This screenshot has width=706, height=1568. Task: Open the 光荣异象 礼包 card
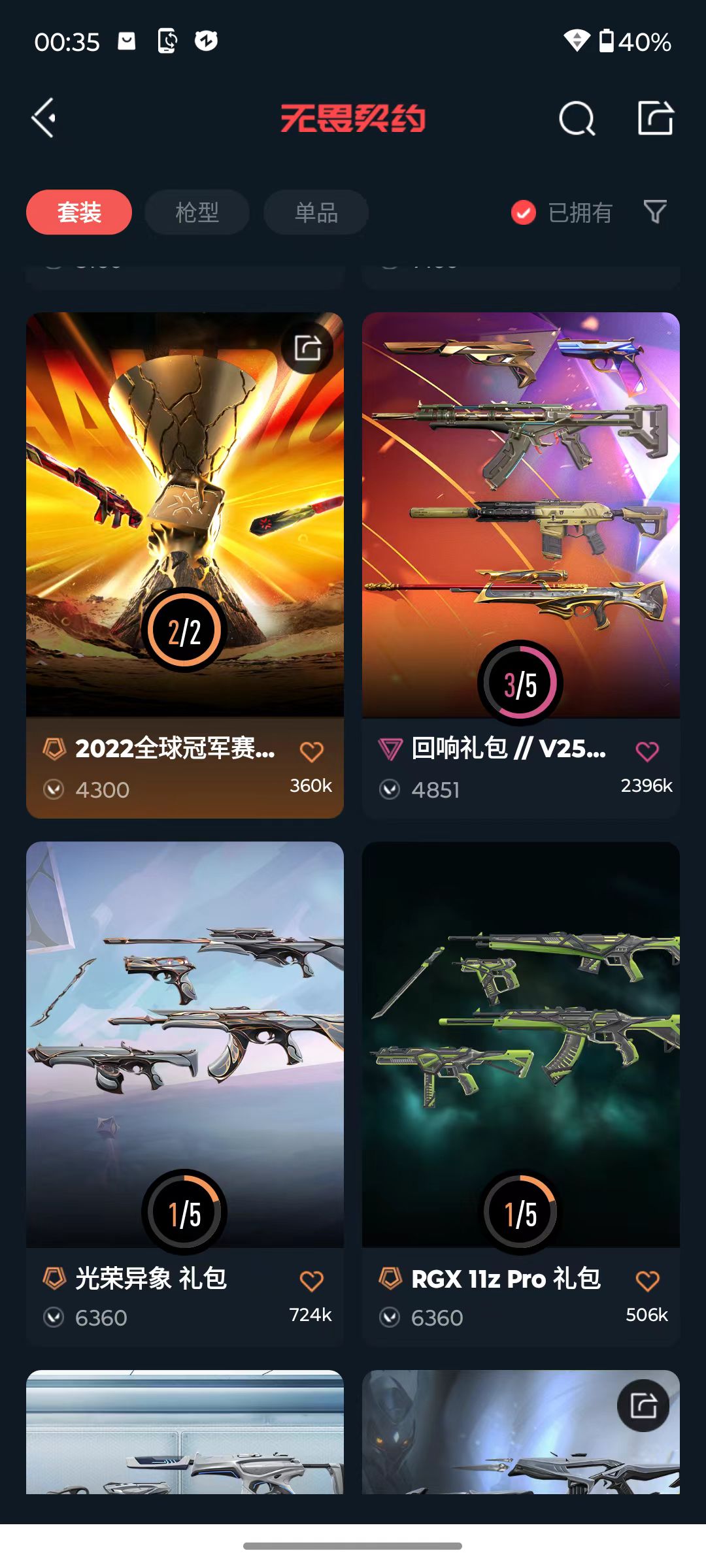[185, 1093]
